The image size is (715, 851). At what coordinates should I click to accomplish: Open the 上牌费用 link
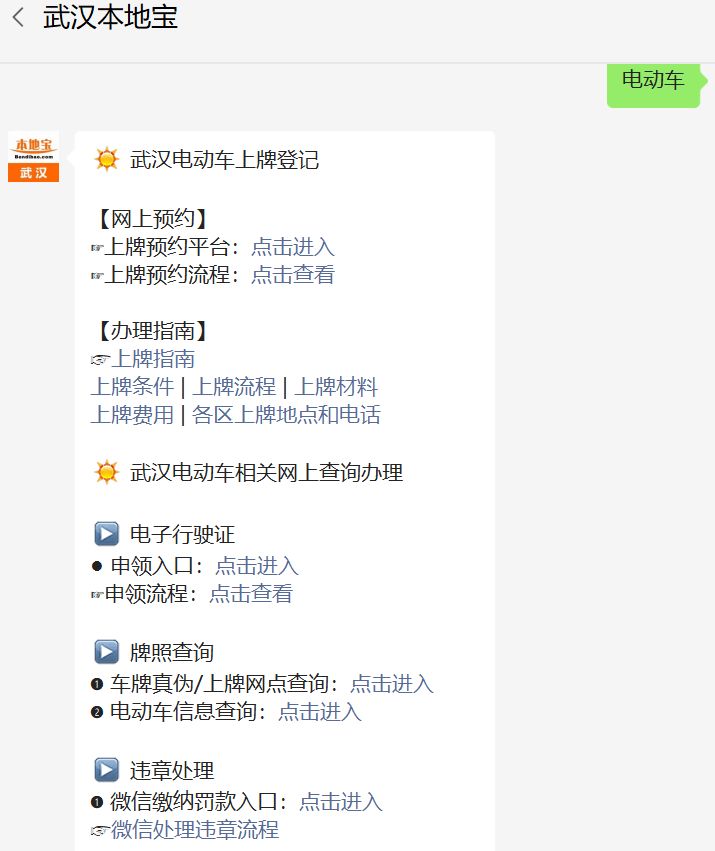point(132,415)
